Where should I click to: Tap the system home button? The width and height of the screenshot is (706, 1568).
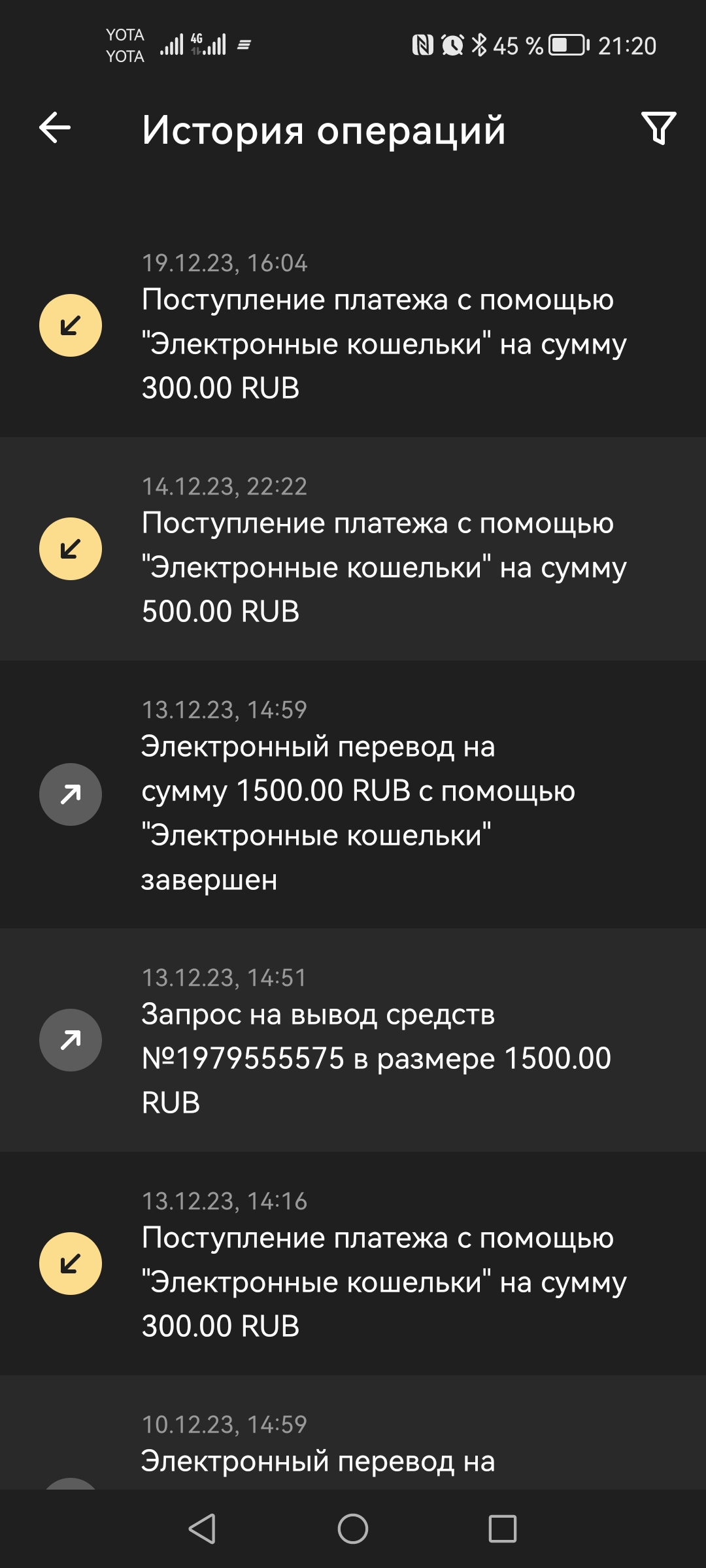click(353, 1529)
